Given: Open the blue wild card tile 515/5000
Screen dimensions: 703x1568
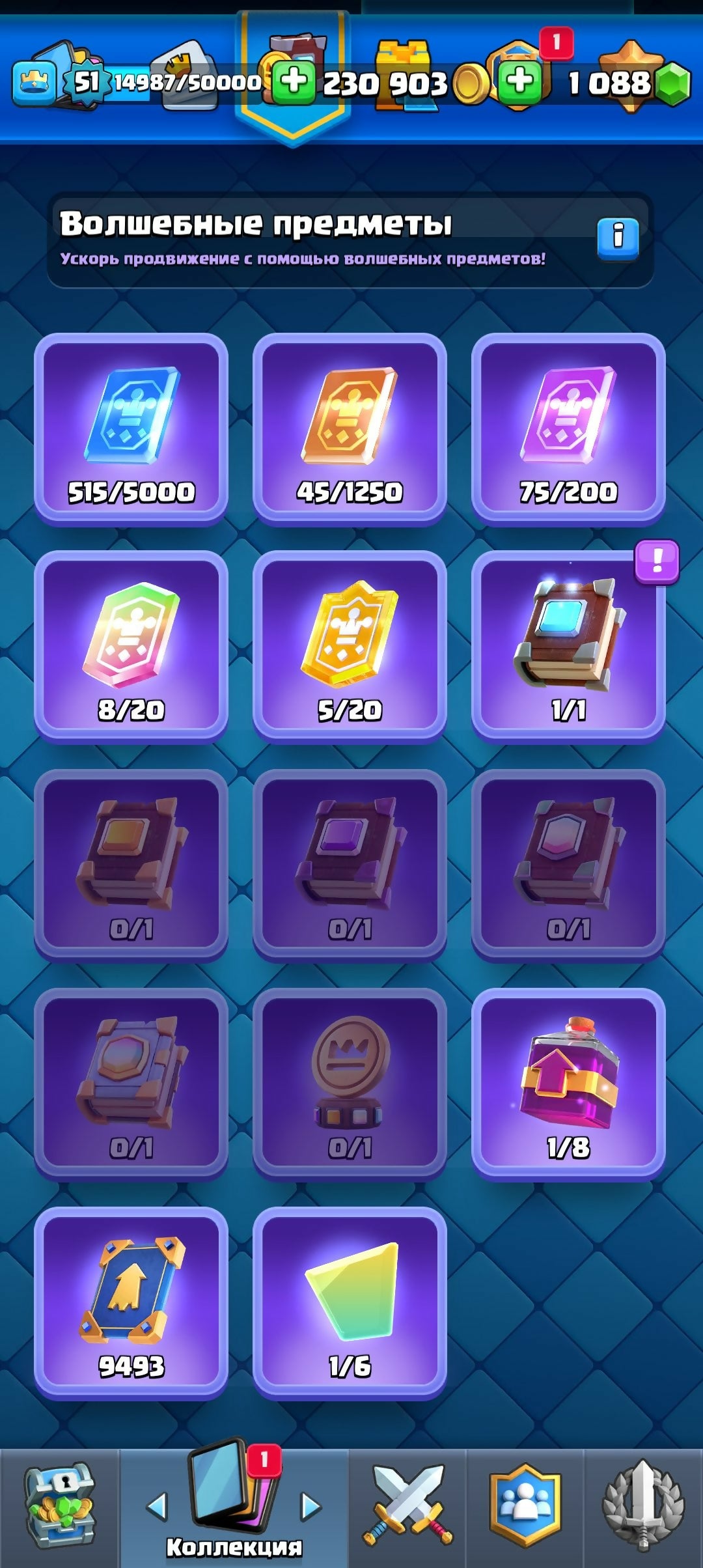Looking at the screenshot, I should (131, 428).
